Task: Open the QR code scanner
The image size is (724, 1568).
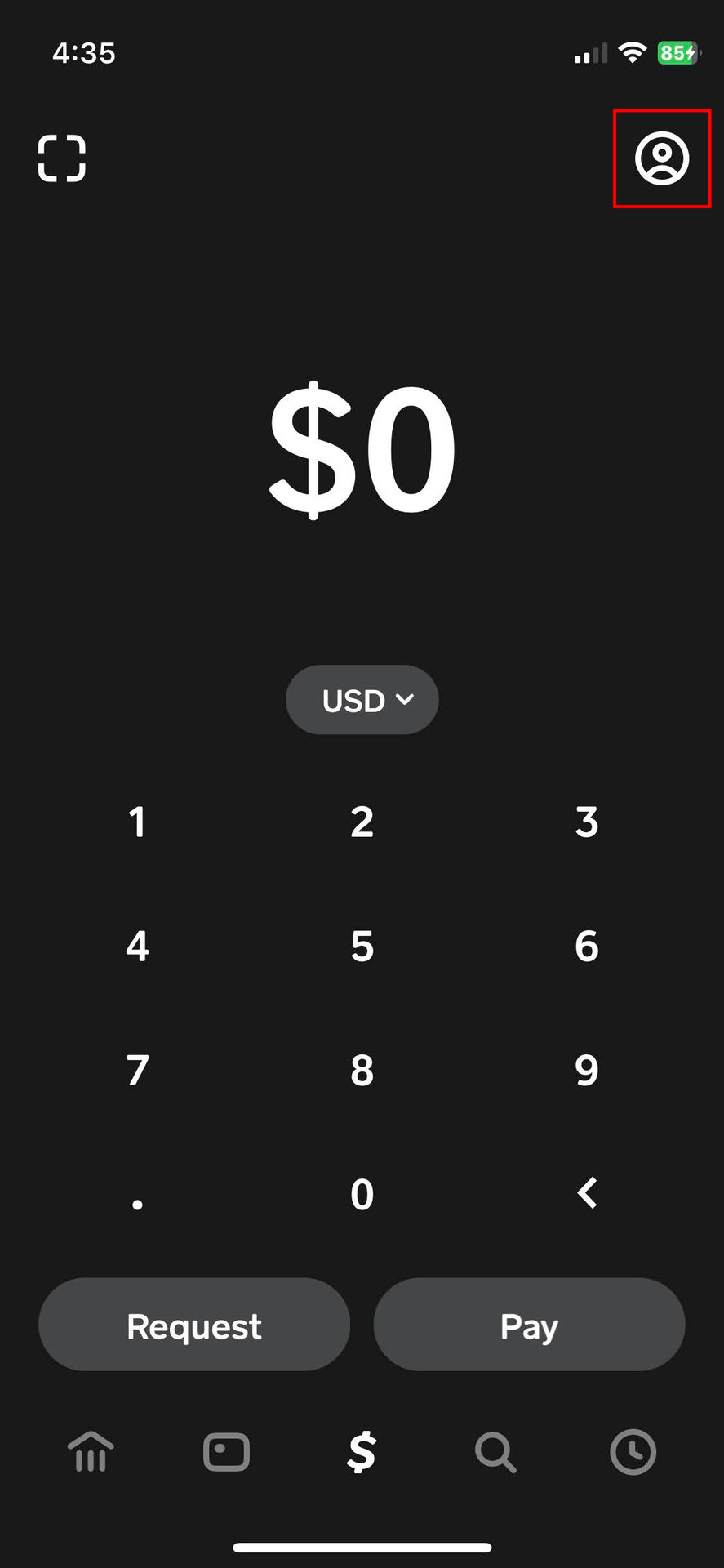Action: (62, 158)
